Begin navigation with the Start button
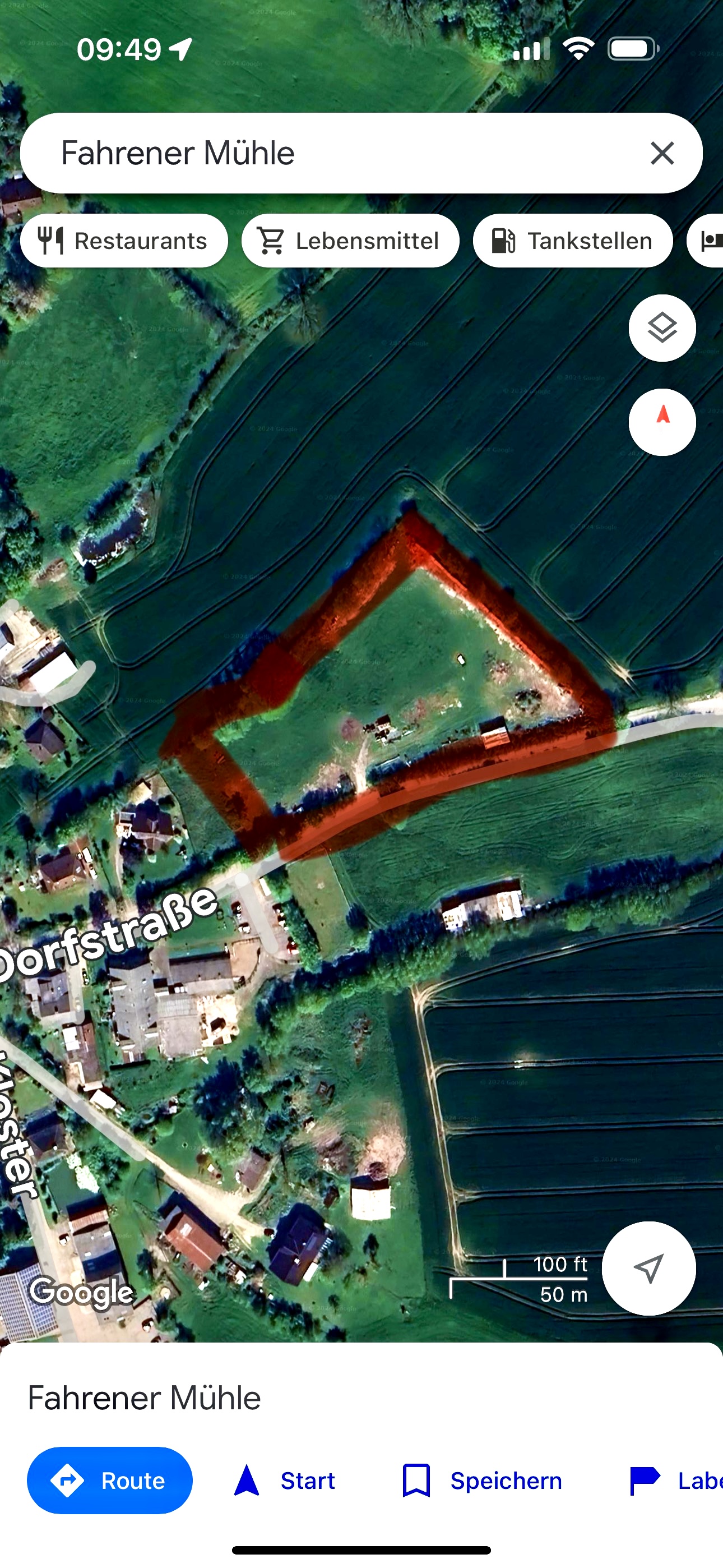 point(284,1481)
